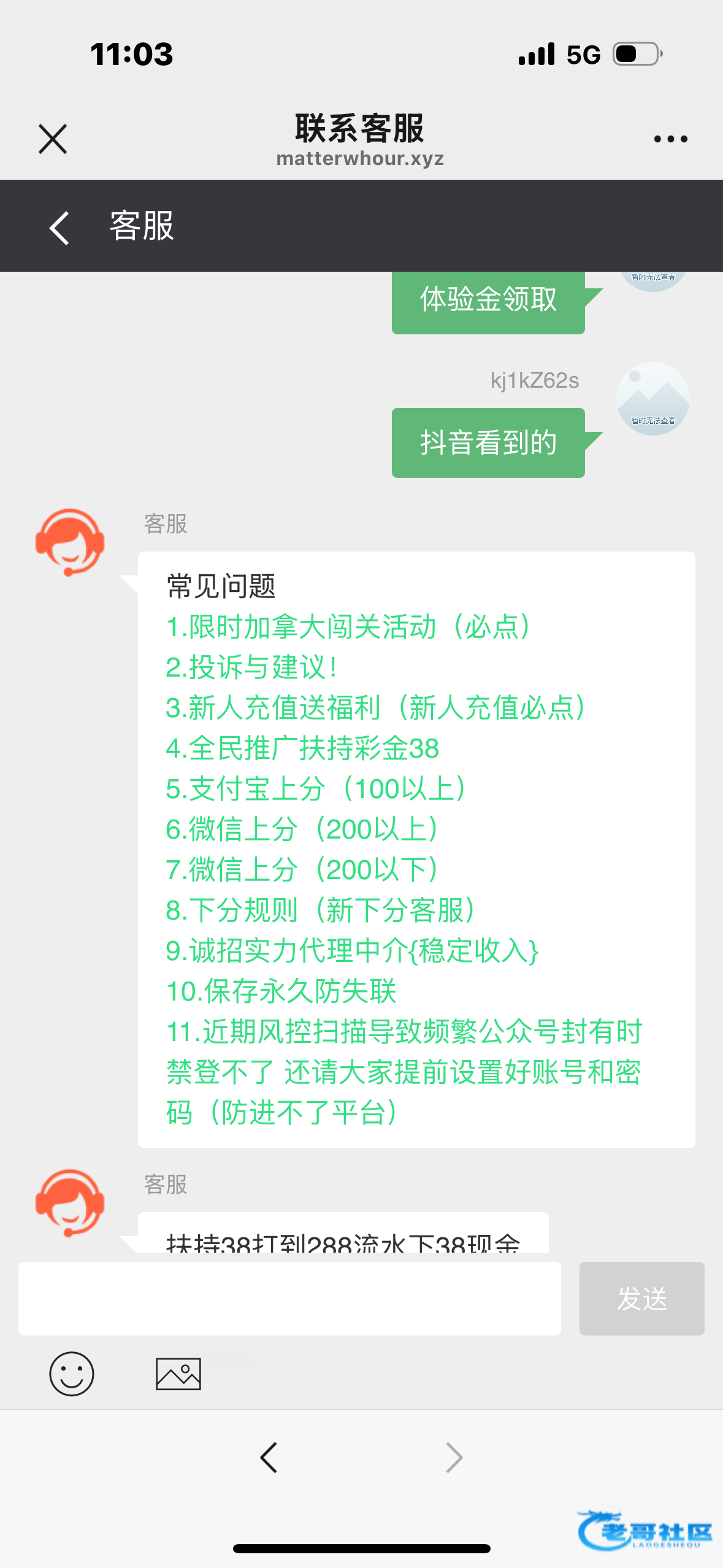
Task: View 8.下分规则（新下分客服）
Action: (x=320, y=910)
